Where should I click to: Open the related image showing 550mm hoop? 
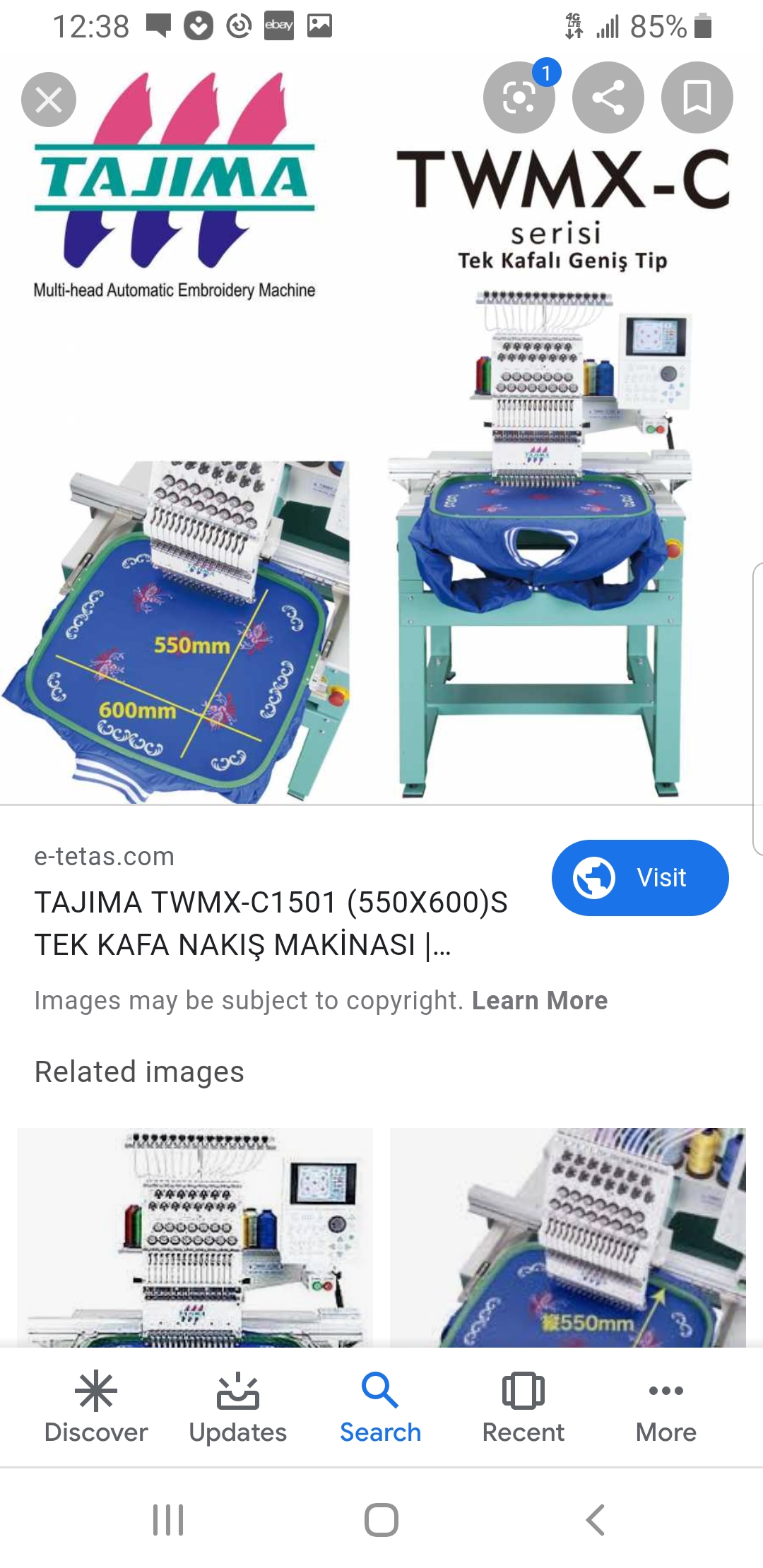tap(568, 1237)
